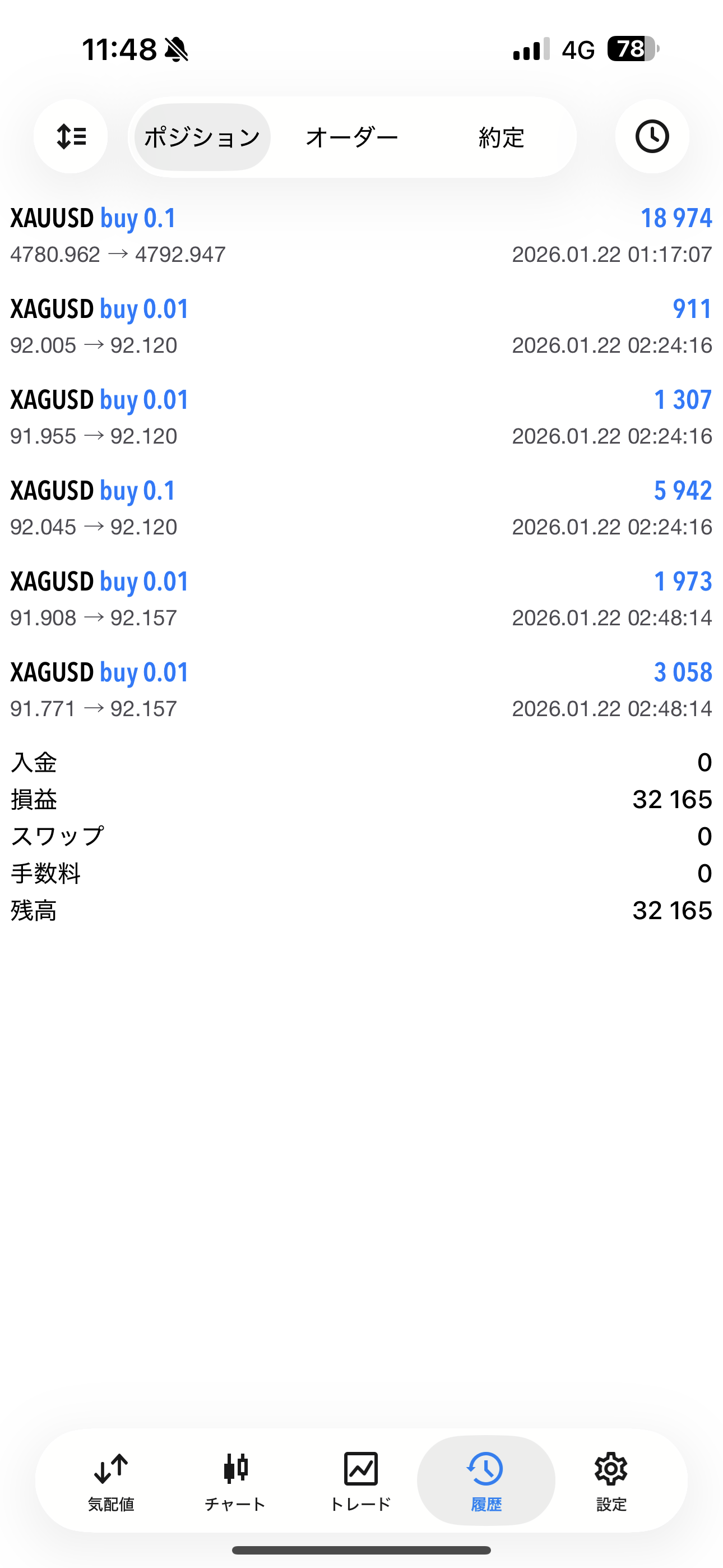This screenshot has width=723, height=1568.
Task: Expand the XAGUSD trade with profit 911
Action: pyautogui.click(x=361, y=326)
